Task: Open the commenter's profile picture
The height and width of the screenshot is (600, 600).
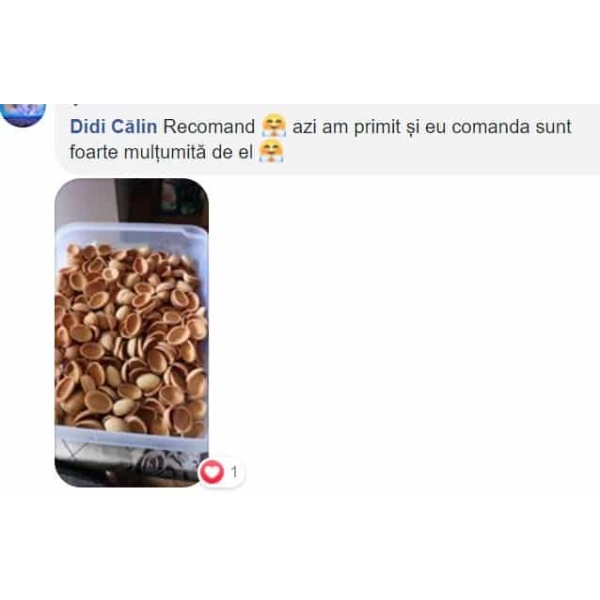Action: pos(23,112)
